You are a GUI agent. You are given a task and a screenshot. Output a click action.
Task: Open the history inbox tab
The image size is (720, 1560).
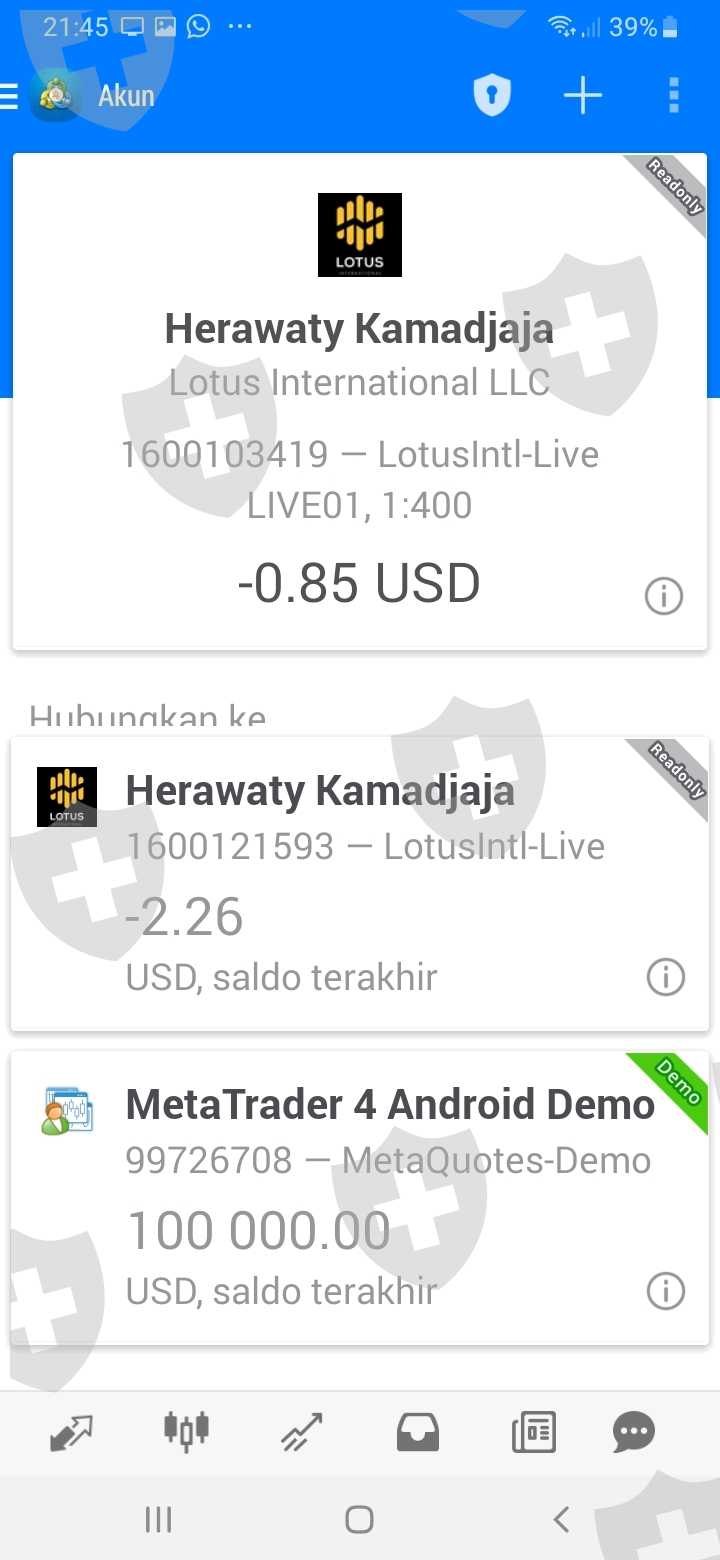(417, 1432)
